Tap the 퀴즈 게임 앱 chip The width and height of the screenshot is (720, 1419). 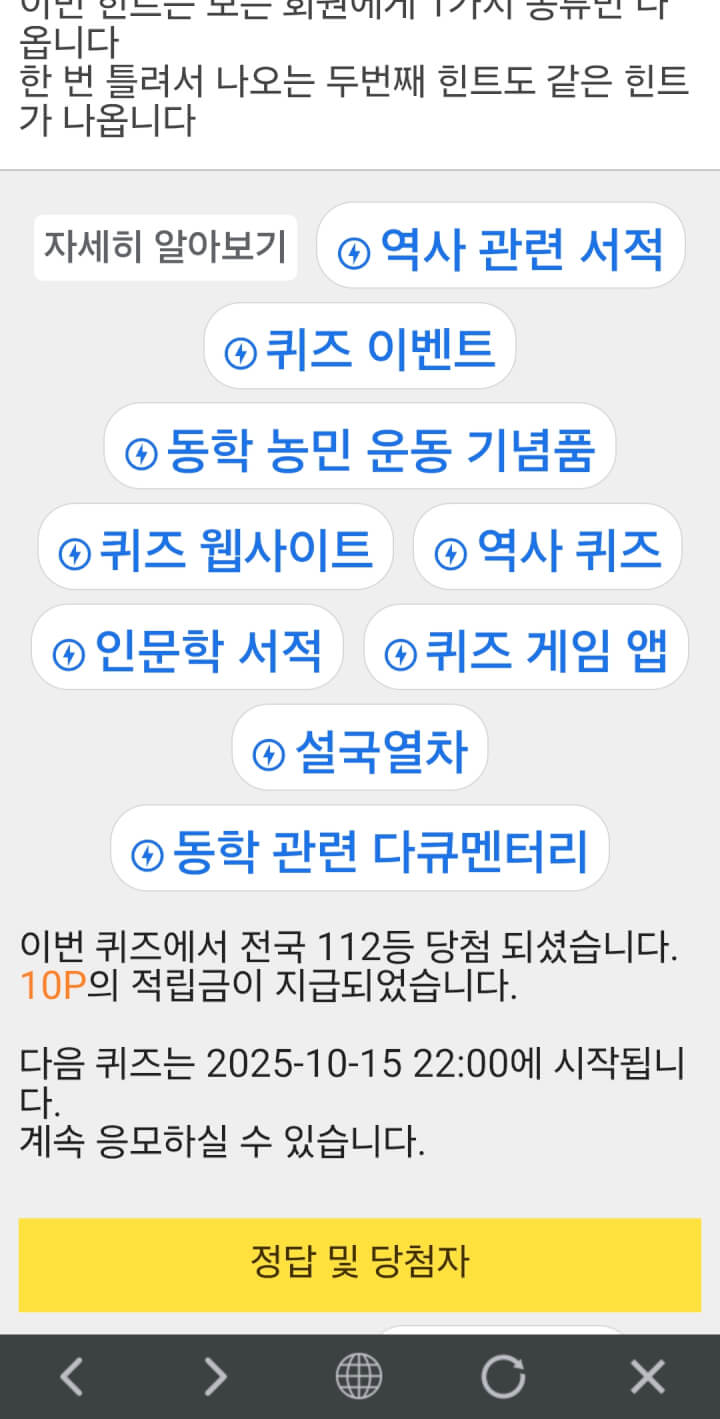tap(526, 649)
